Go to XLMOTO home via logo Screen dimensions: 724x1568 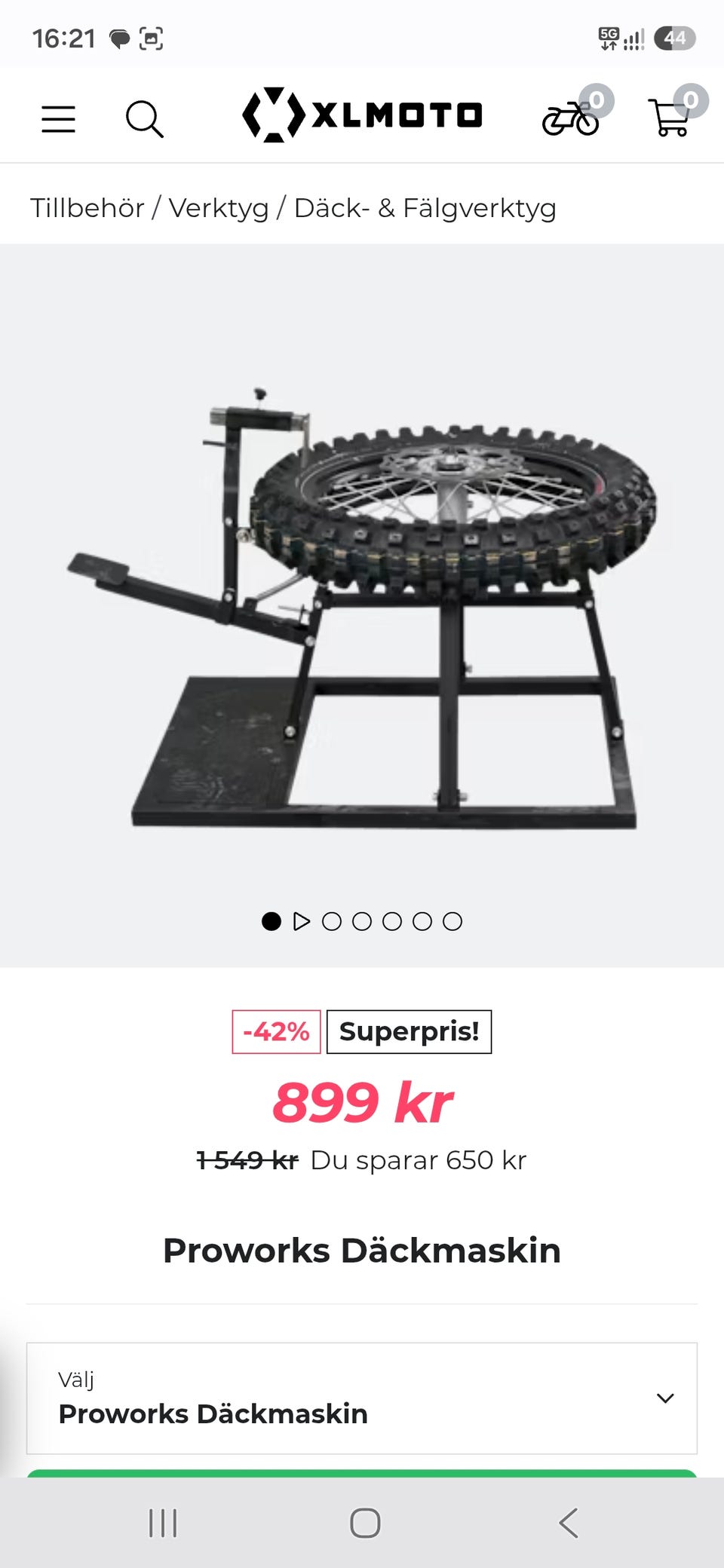pos(362,115)
